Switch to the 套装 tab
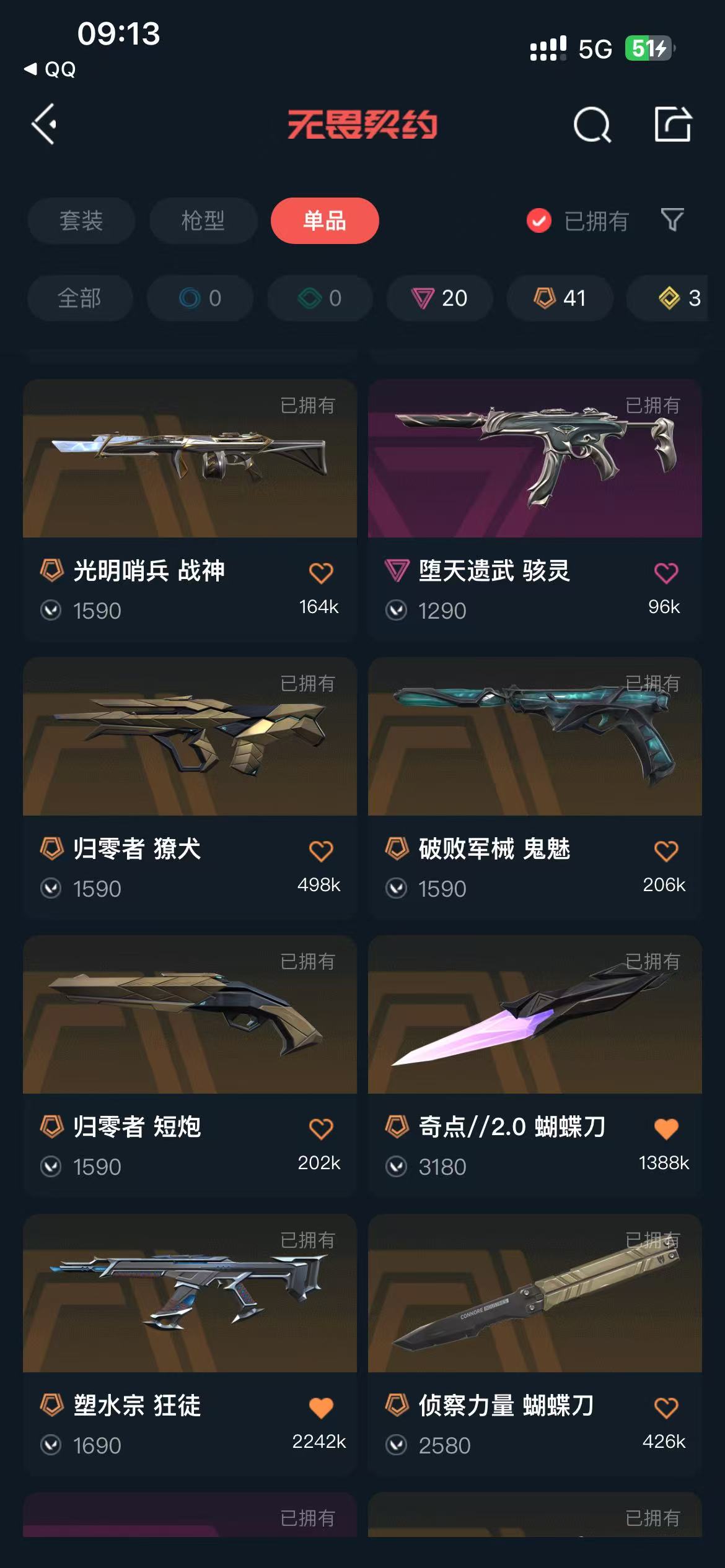 point(81,220)
